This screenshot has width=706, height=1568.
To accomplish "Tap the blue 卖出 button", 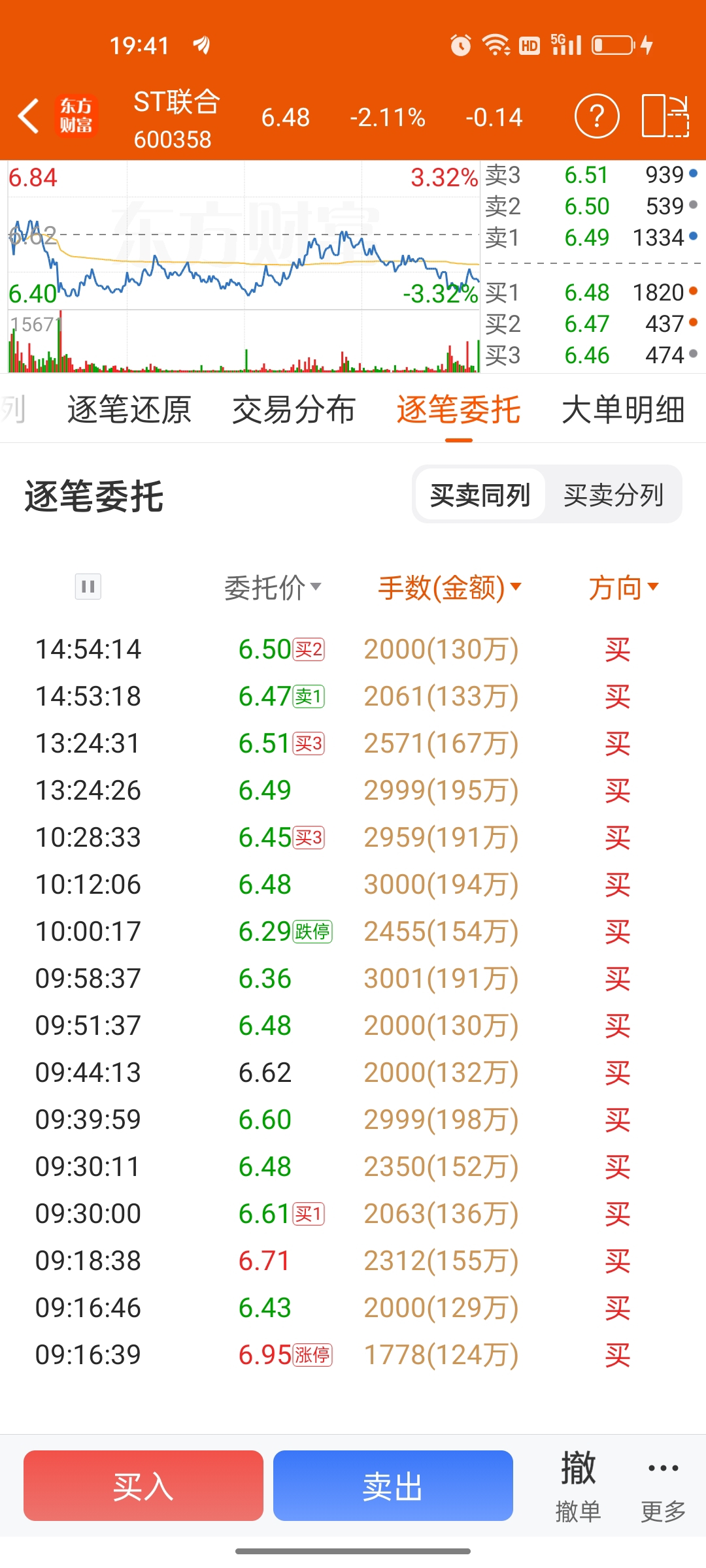I will (x=393, y=1486).
